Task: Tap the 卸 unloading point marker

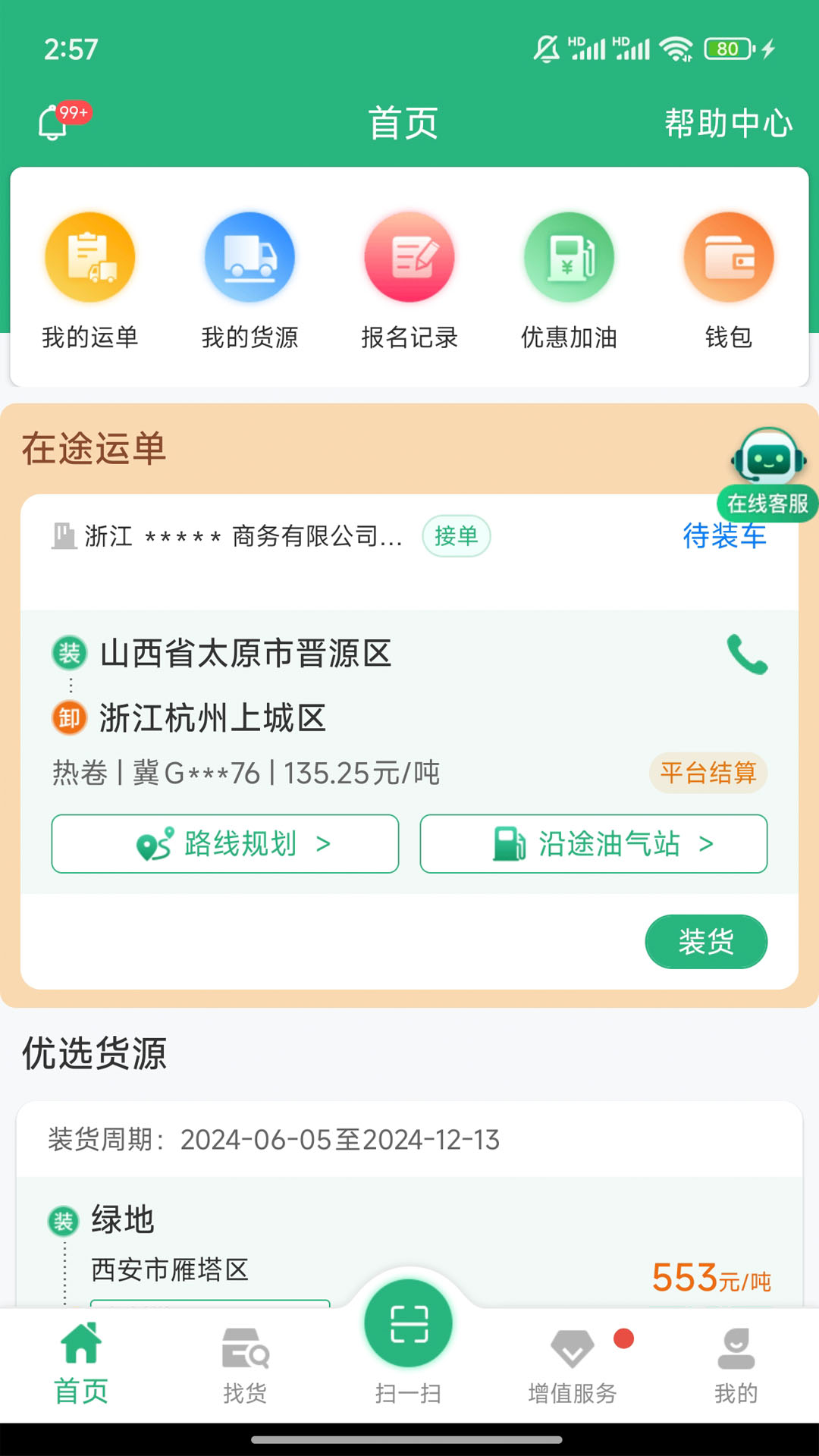Action: point(68,717)
